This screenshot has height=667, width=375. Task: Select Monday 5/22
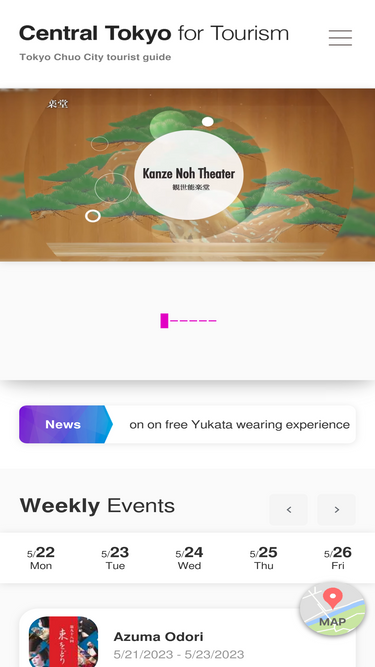click(x=41, y=558)
